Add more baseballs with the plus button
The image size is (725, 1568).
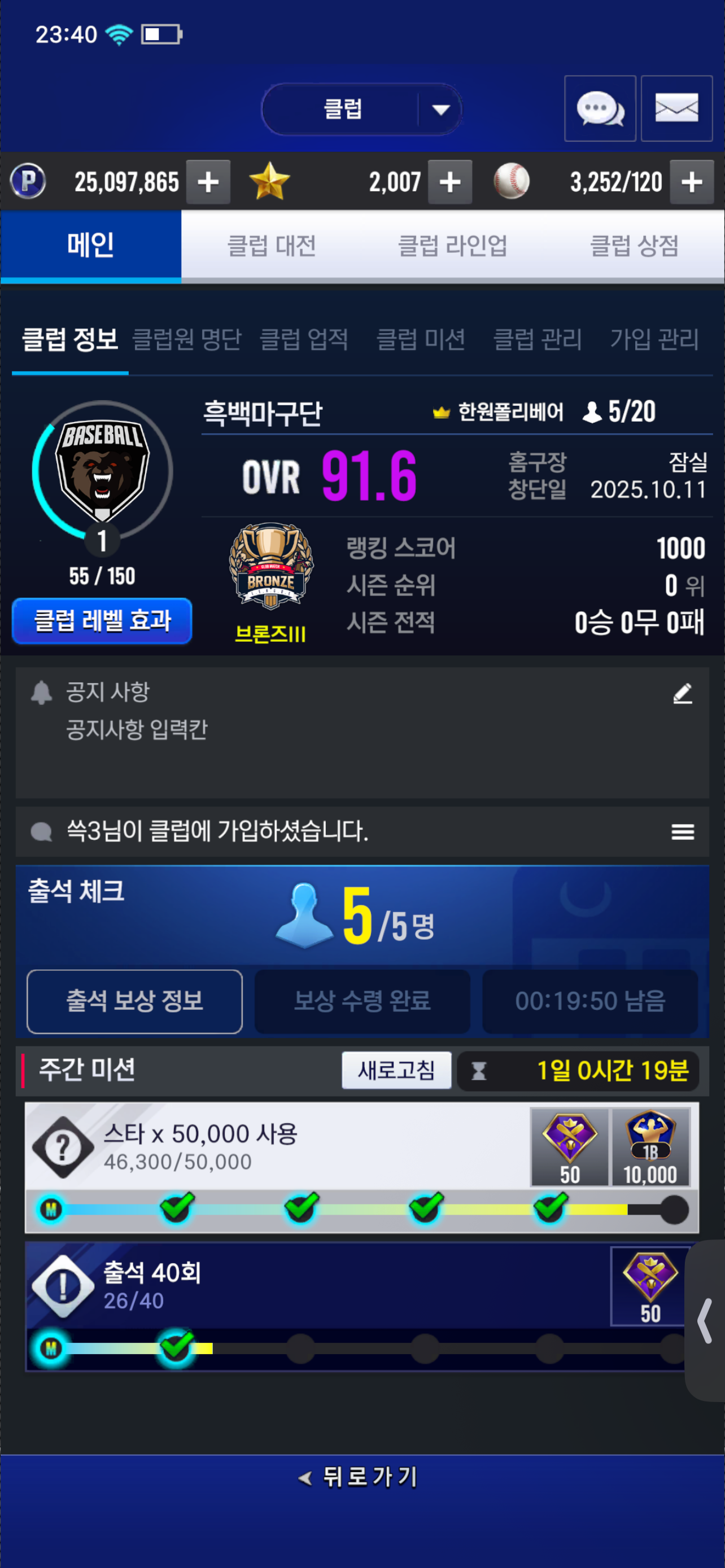click(x=692, y=182)
